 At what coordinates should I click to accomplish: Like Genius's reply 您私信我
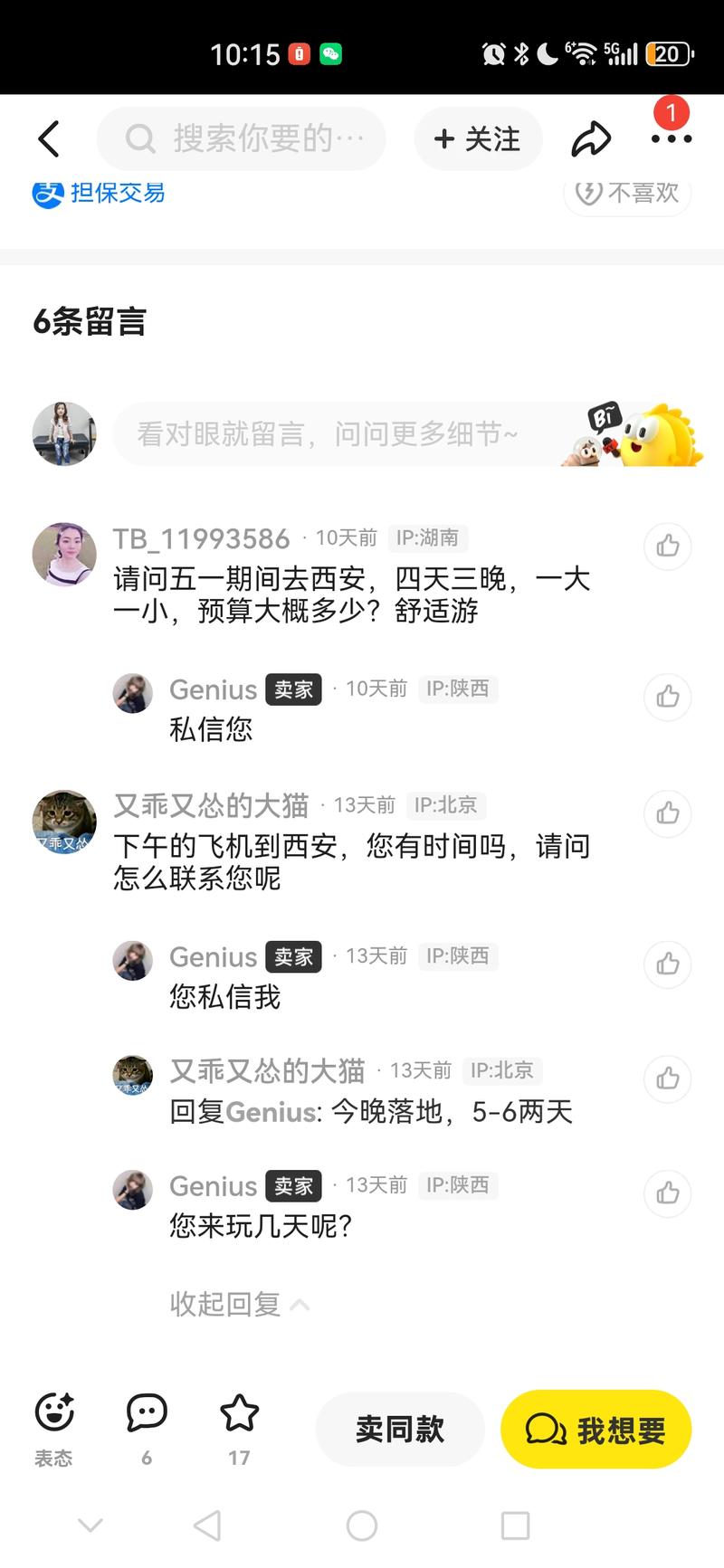coord(668,964)
